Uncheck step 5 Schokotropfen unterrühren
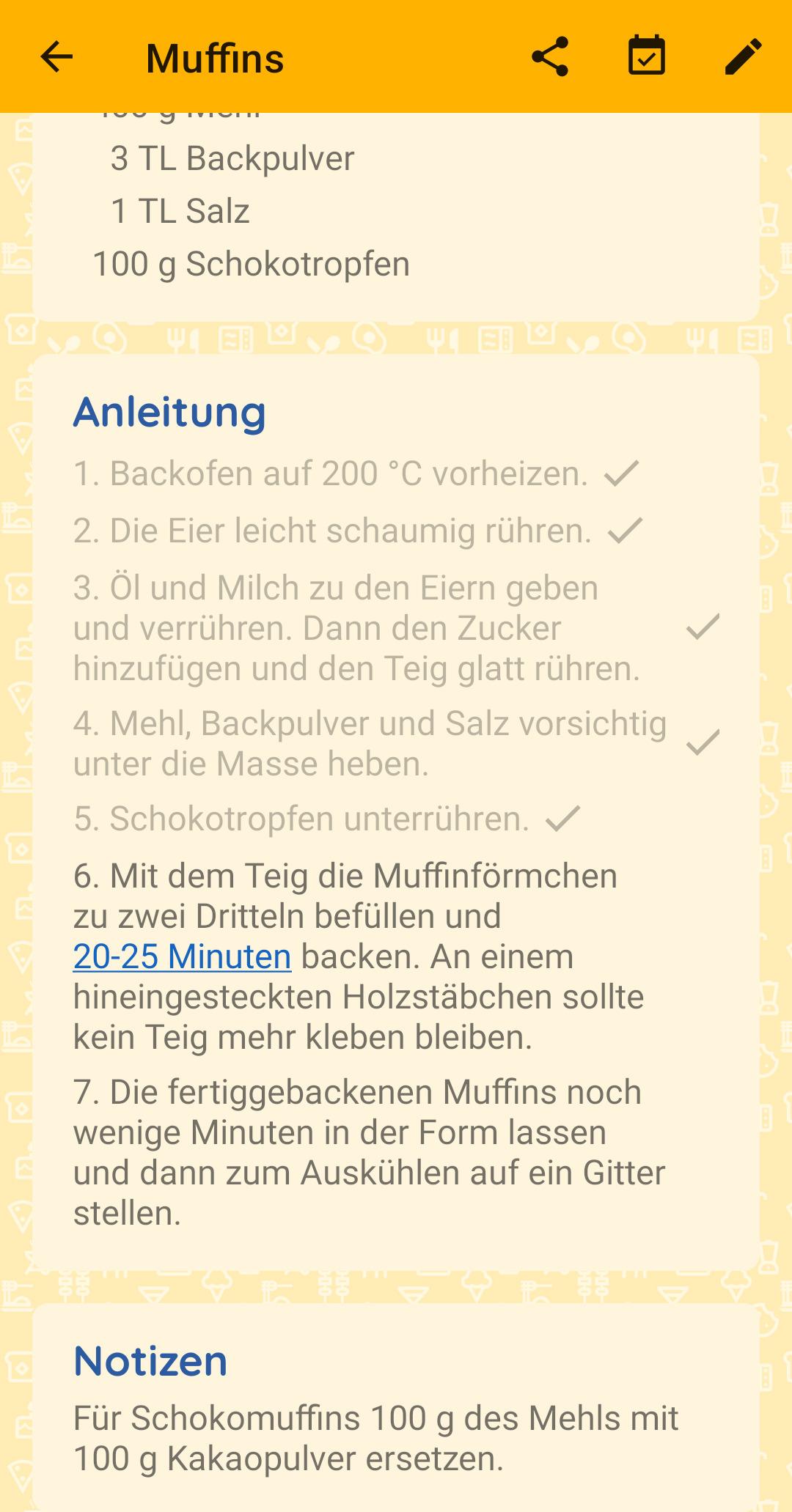792x1512 pixels. (327, 819)
